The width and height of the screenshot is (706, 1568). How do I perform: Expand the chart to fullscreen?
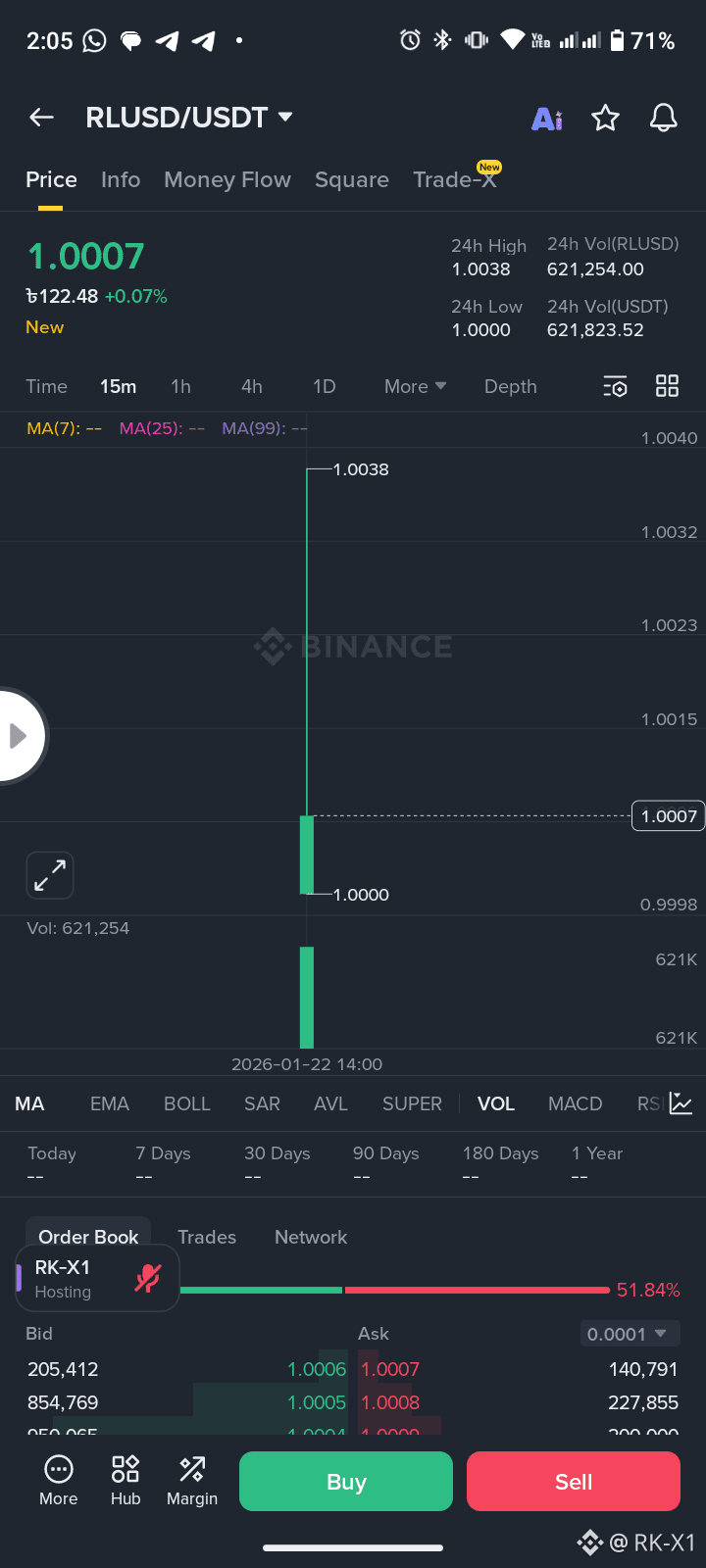tap(49, 875)
